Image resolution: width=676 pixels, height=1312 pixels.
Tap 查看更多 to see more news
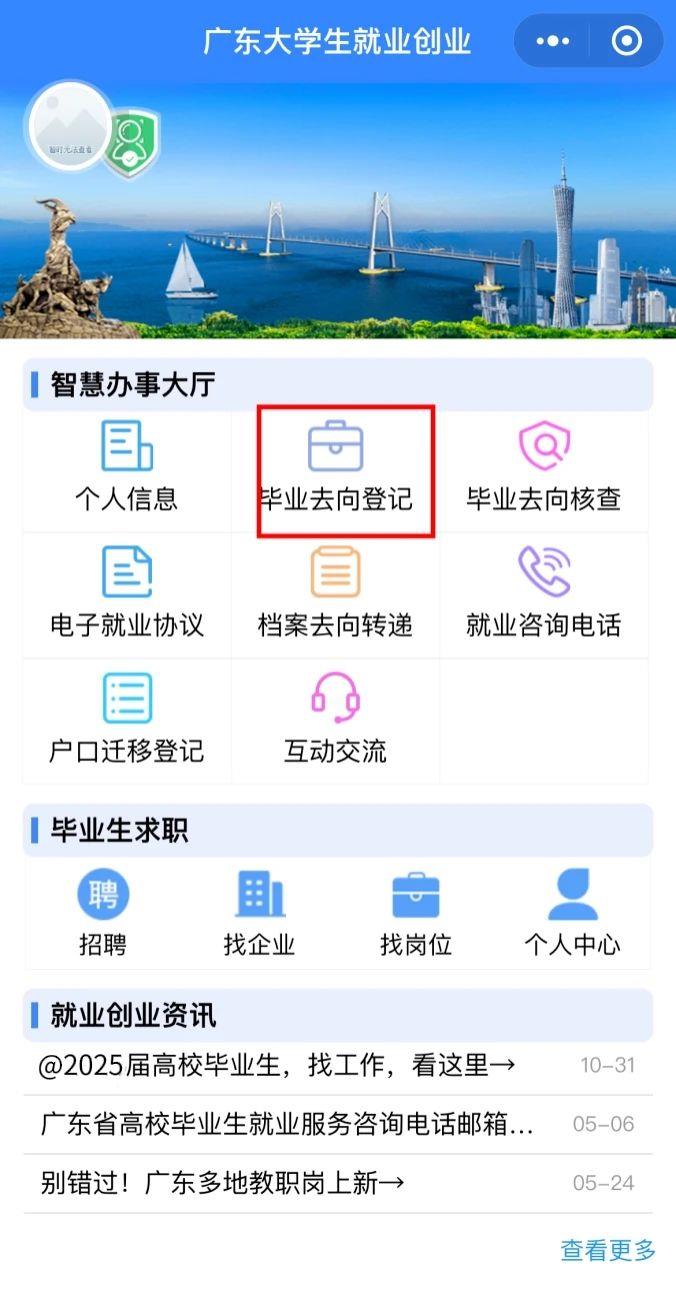point(607,1250)
